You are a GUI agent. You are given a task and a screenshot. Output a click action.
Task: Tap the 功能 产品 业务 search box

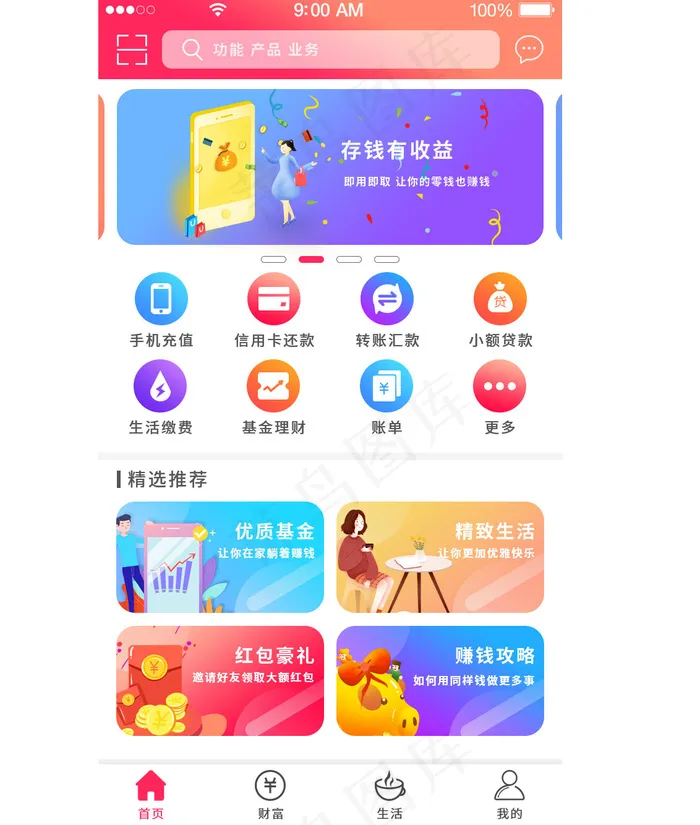click(331, 49)
